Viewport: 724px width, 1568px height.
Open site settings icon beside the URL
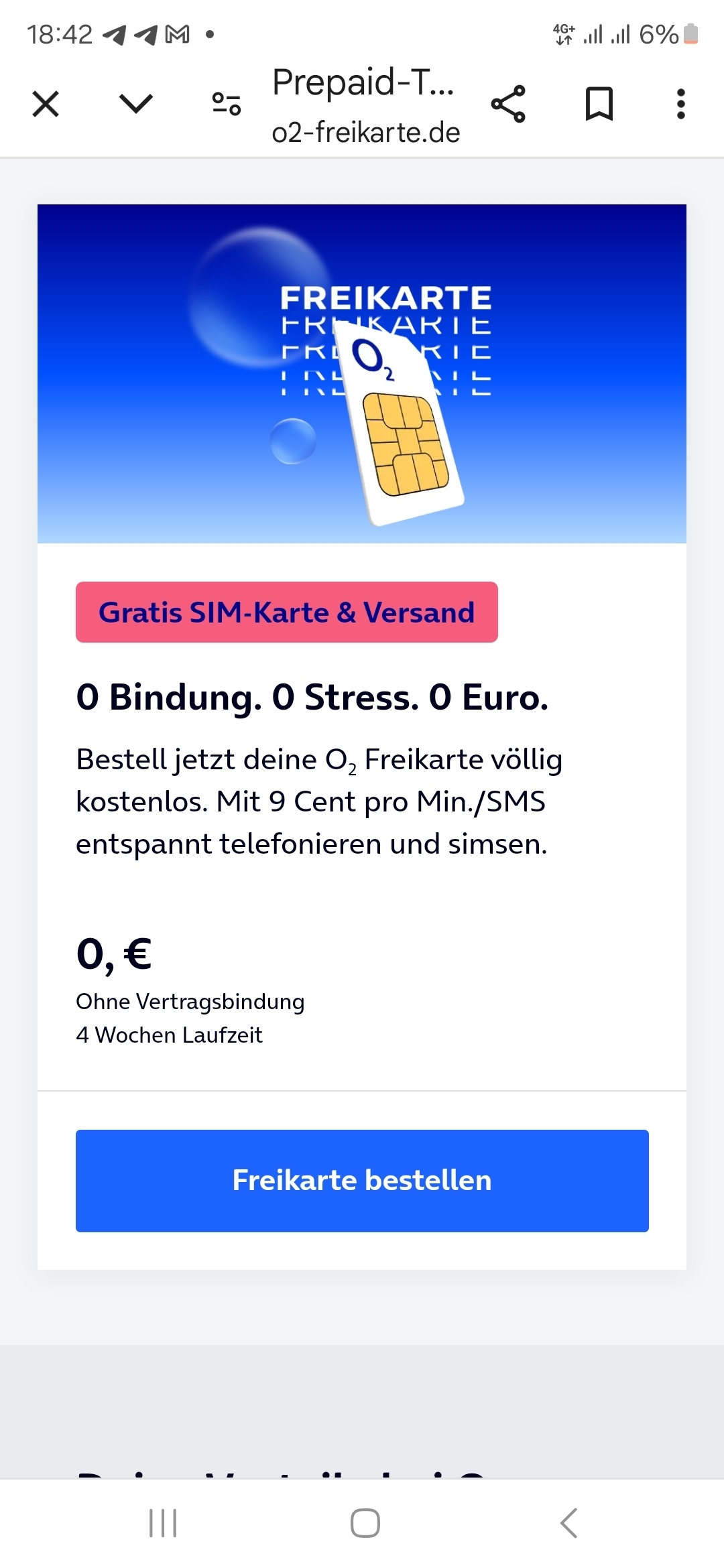tap(227, 104)
